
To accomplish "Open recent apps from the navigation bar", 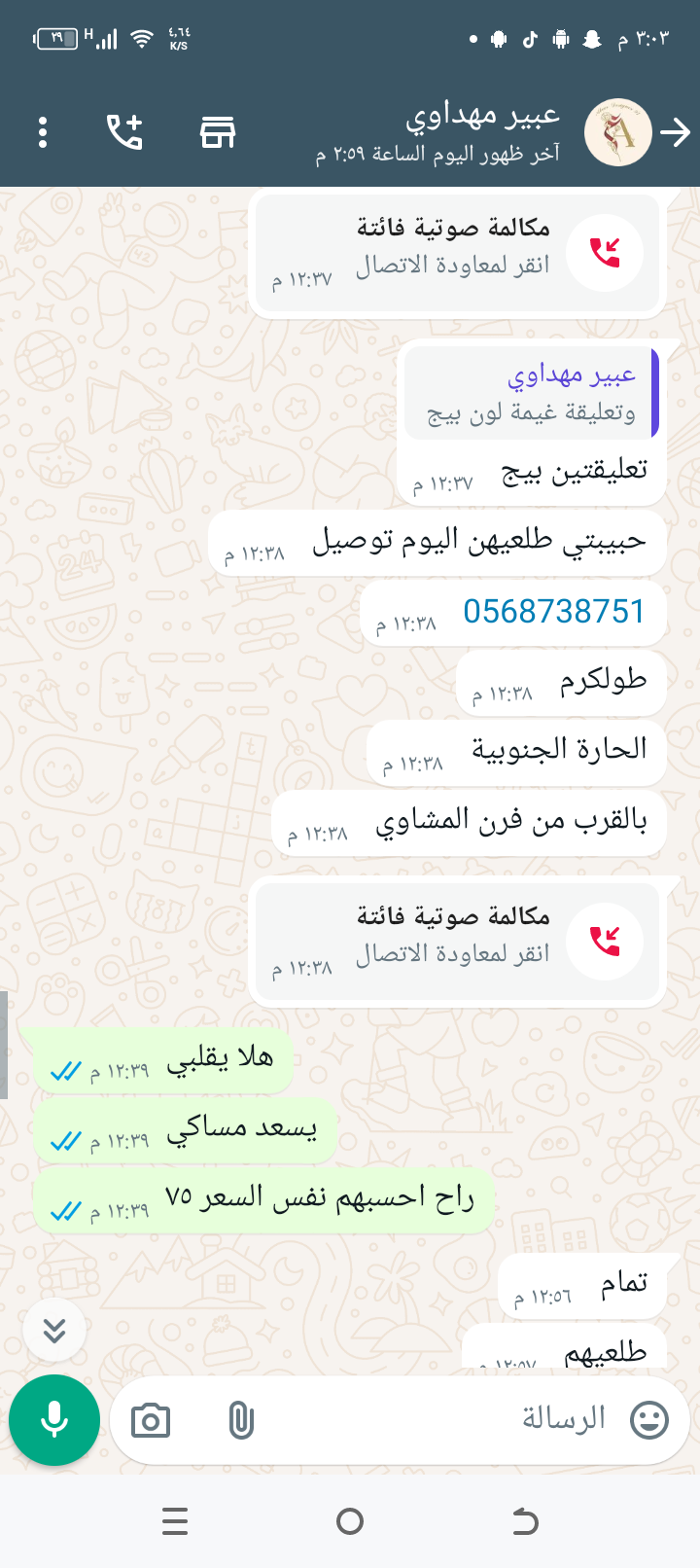I will 175,1521.
